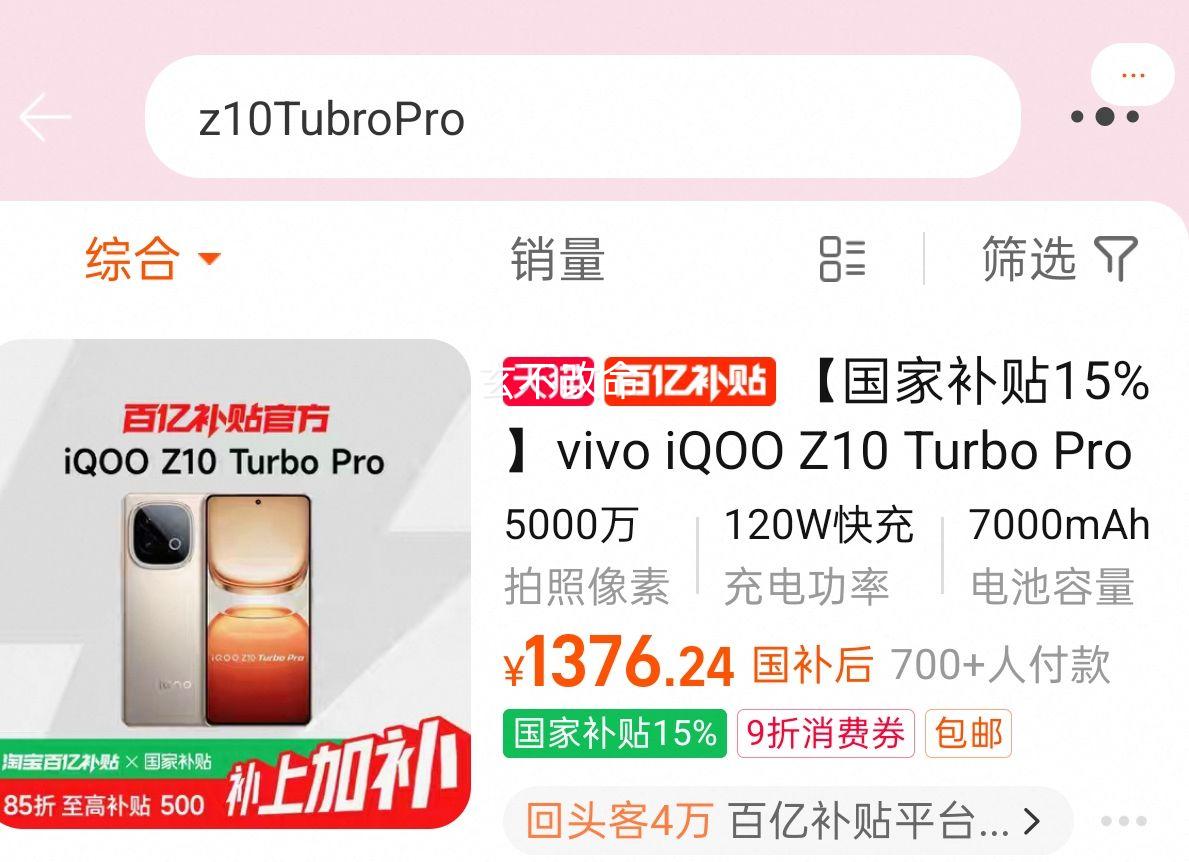
Task: Switch the list layout view icon
Action: click(x=842, y=259)
